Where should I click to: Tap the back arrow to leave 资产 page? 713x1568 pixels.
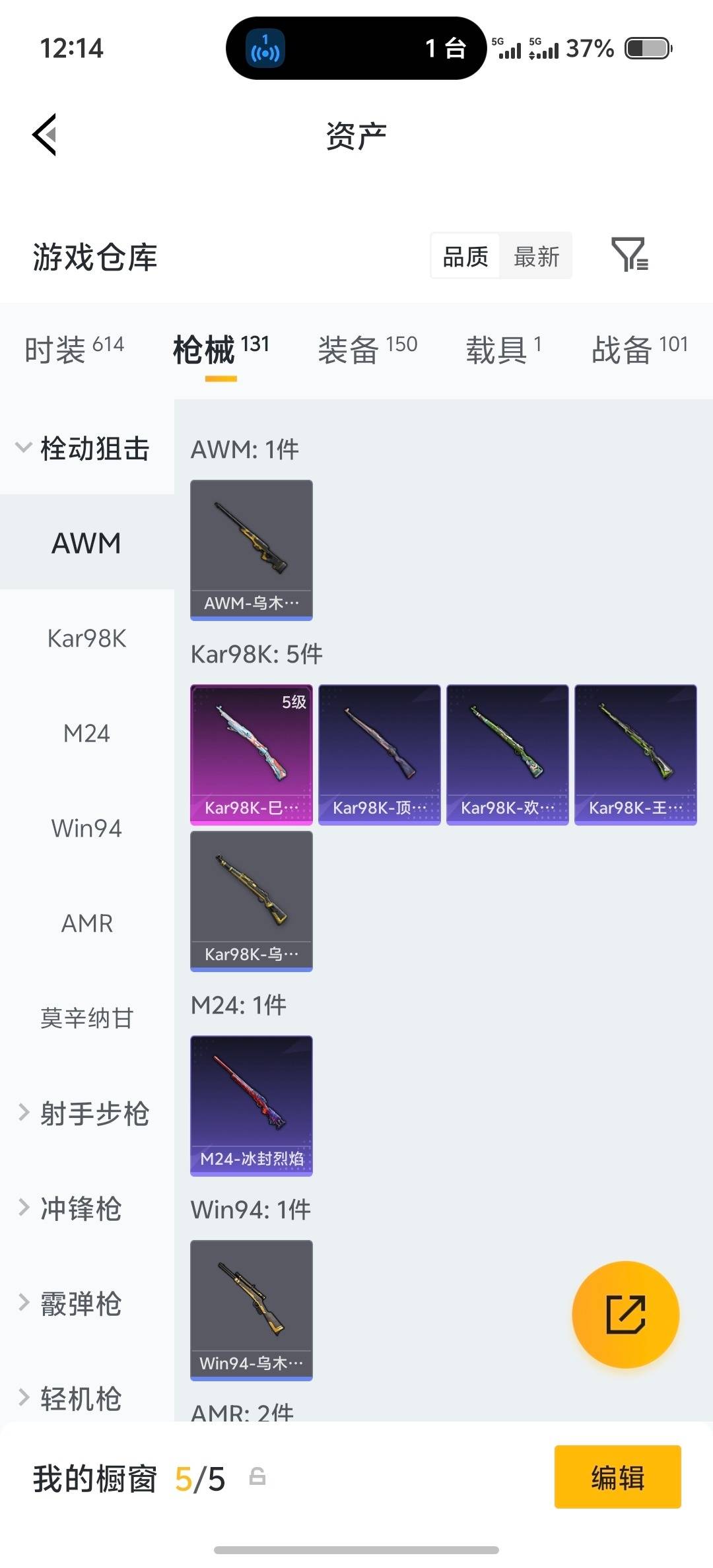tap(43, 135)
